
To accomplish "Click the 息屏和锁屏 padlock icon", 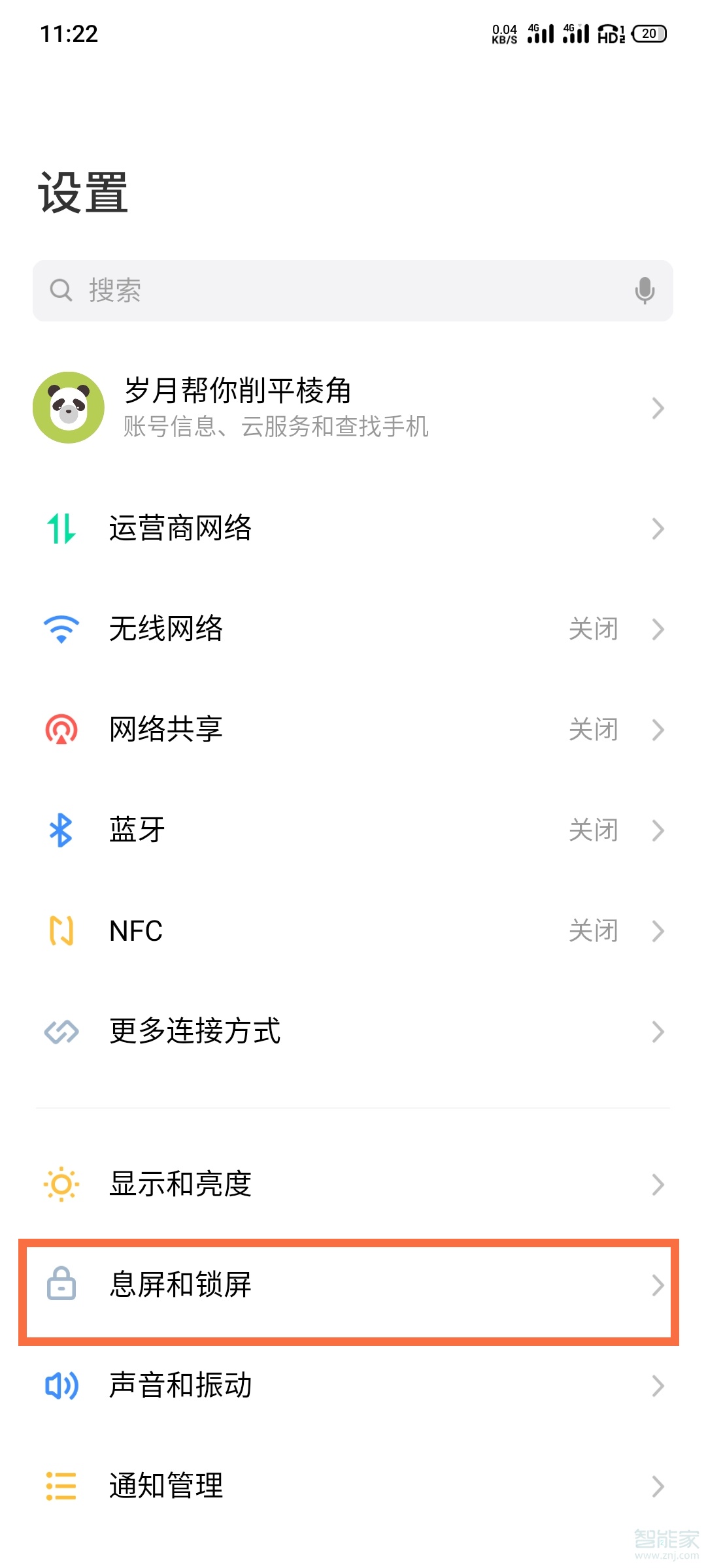I will coord(59,1284).
